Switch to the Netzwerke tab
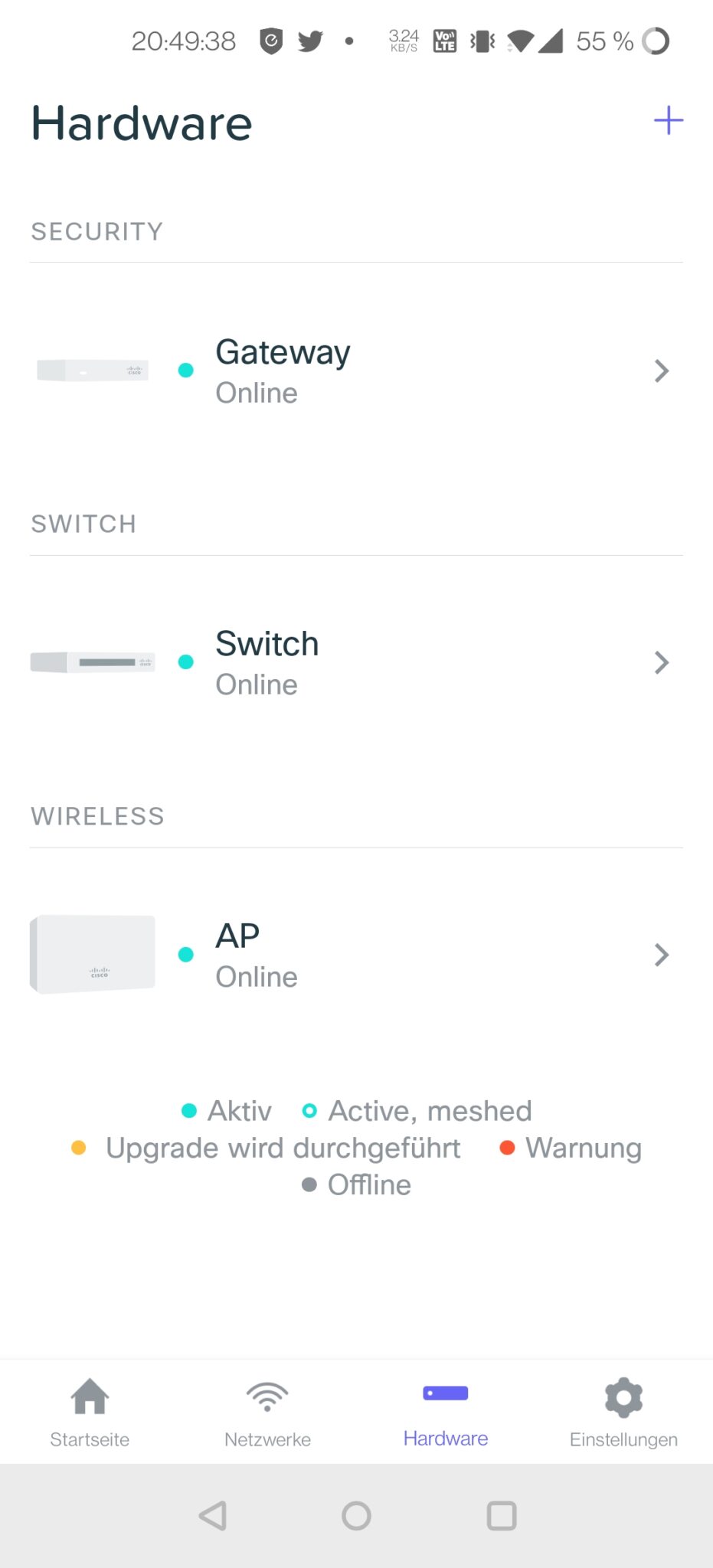Viewport: 713px width, 1568px height. pyautogui.click(x=267, y=1413)
